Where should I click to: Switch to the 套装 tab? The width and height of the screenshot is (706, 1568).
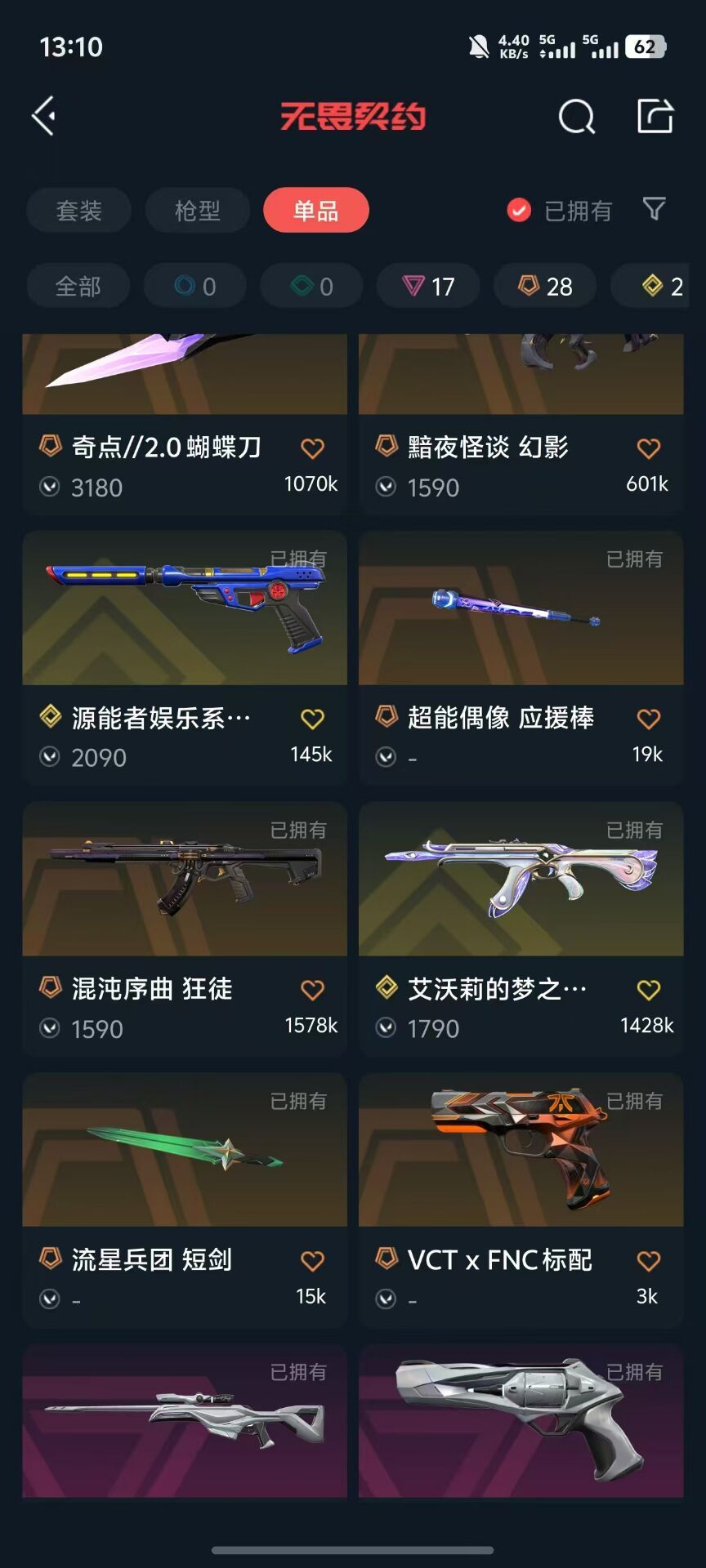pos(78,211)
